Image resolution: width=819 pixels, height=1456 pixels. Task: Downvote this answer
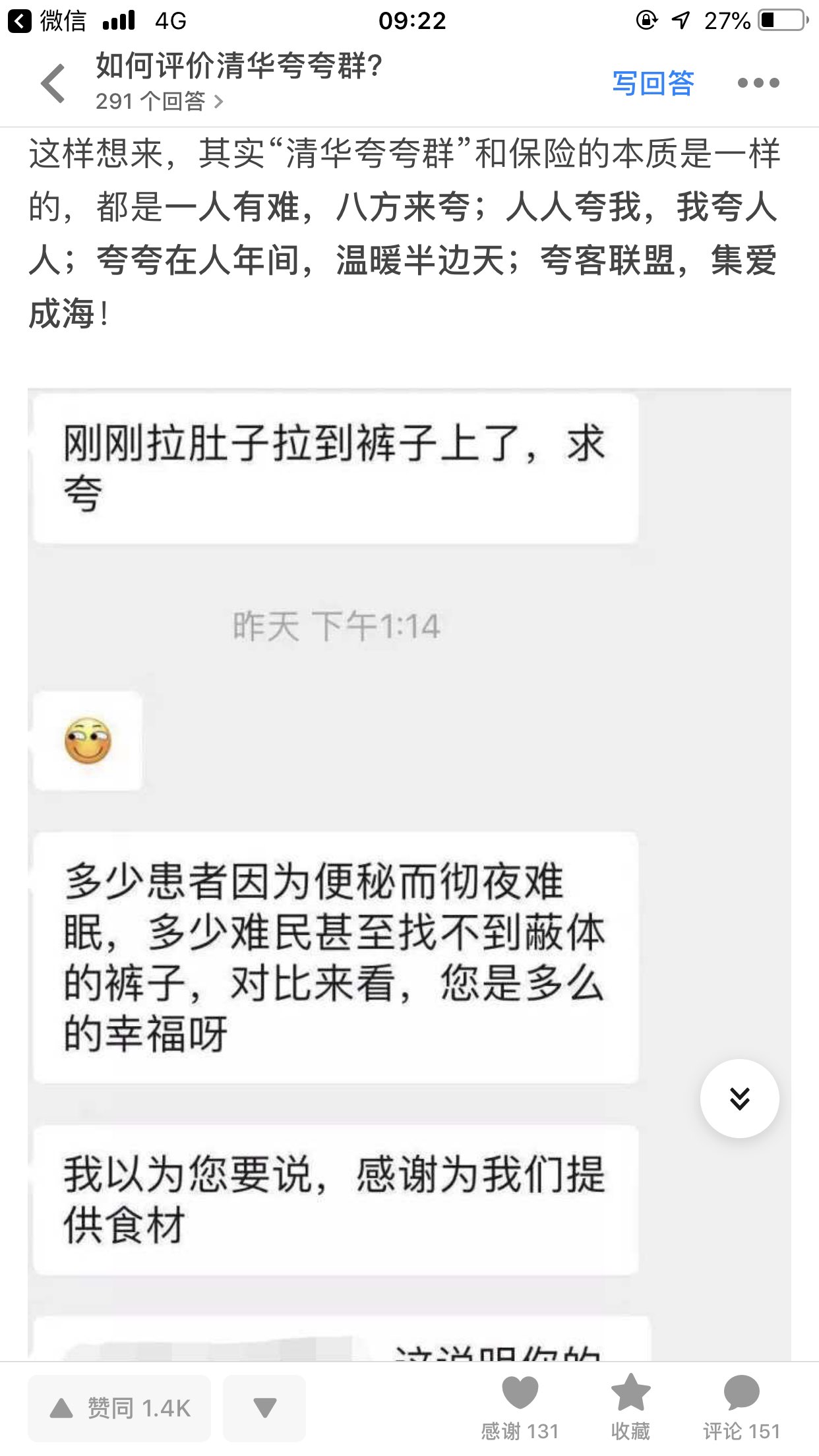264,1408
